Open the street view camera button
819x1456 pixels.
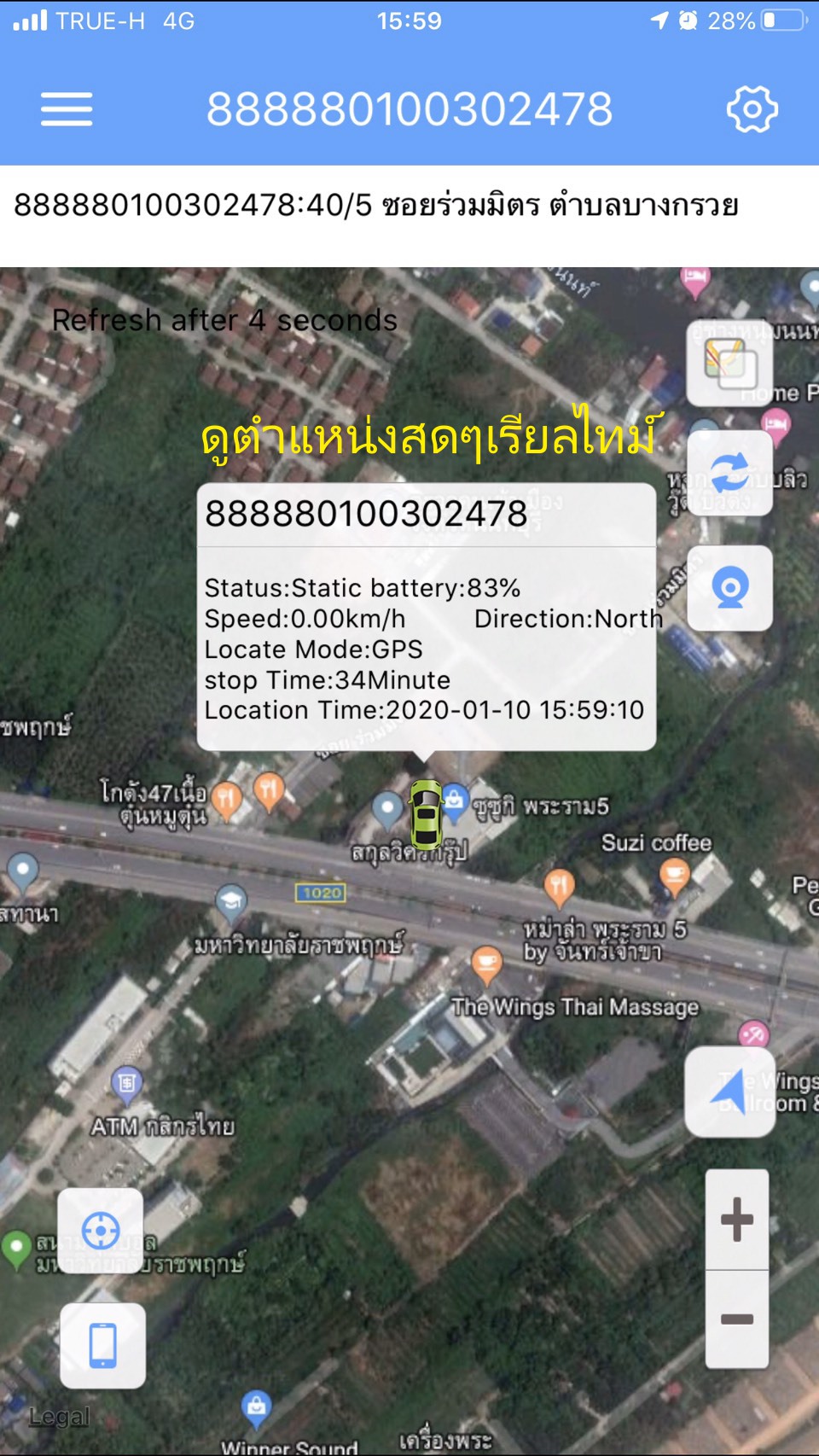click(x=730, y=589)
